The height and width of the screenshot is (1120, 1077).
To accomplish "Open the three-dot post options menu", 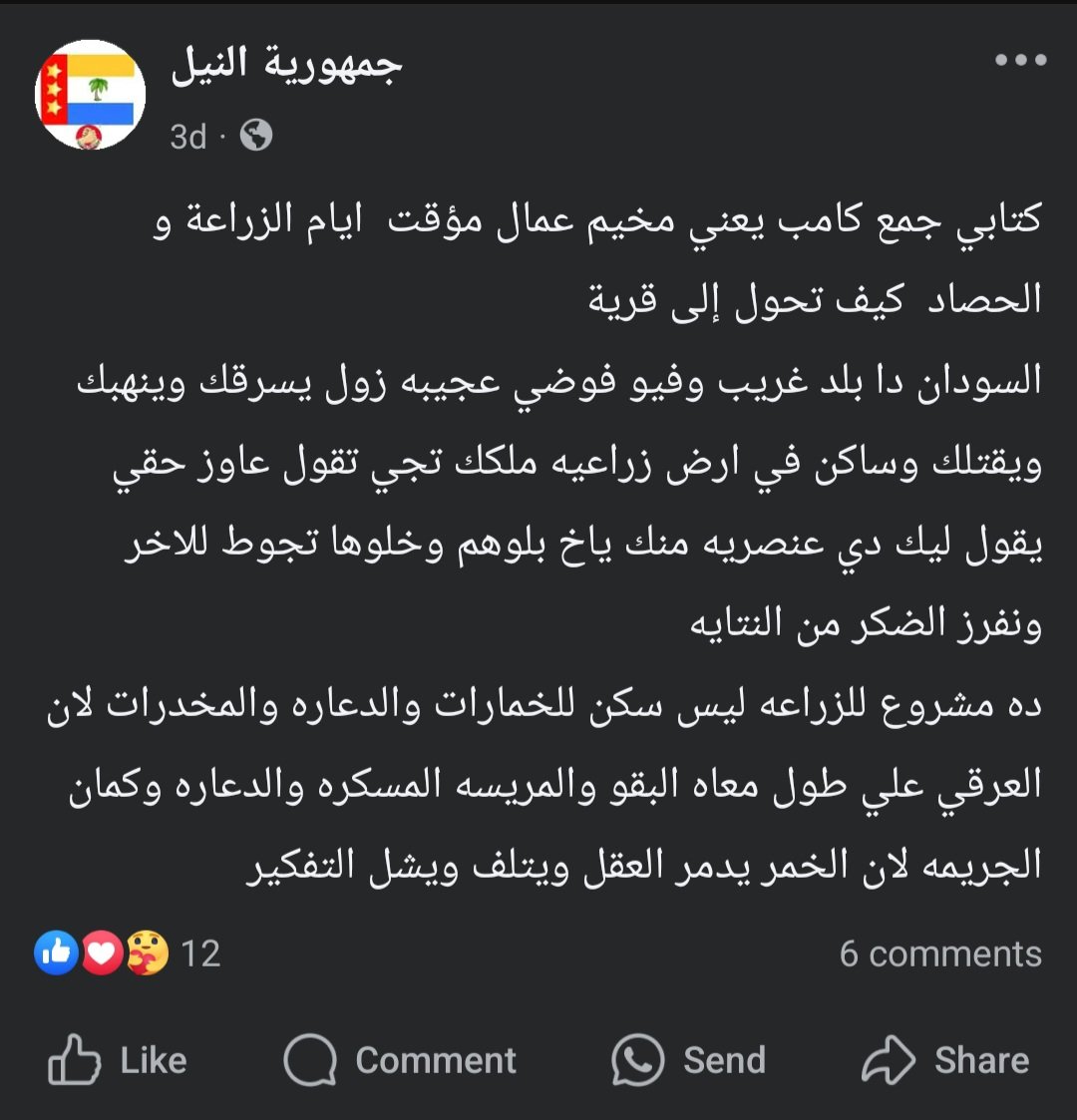I will point(1020,61).
